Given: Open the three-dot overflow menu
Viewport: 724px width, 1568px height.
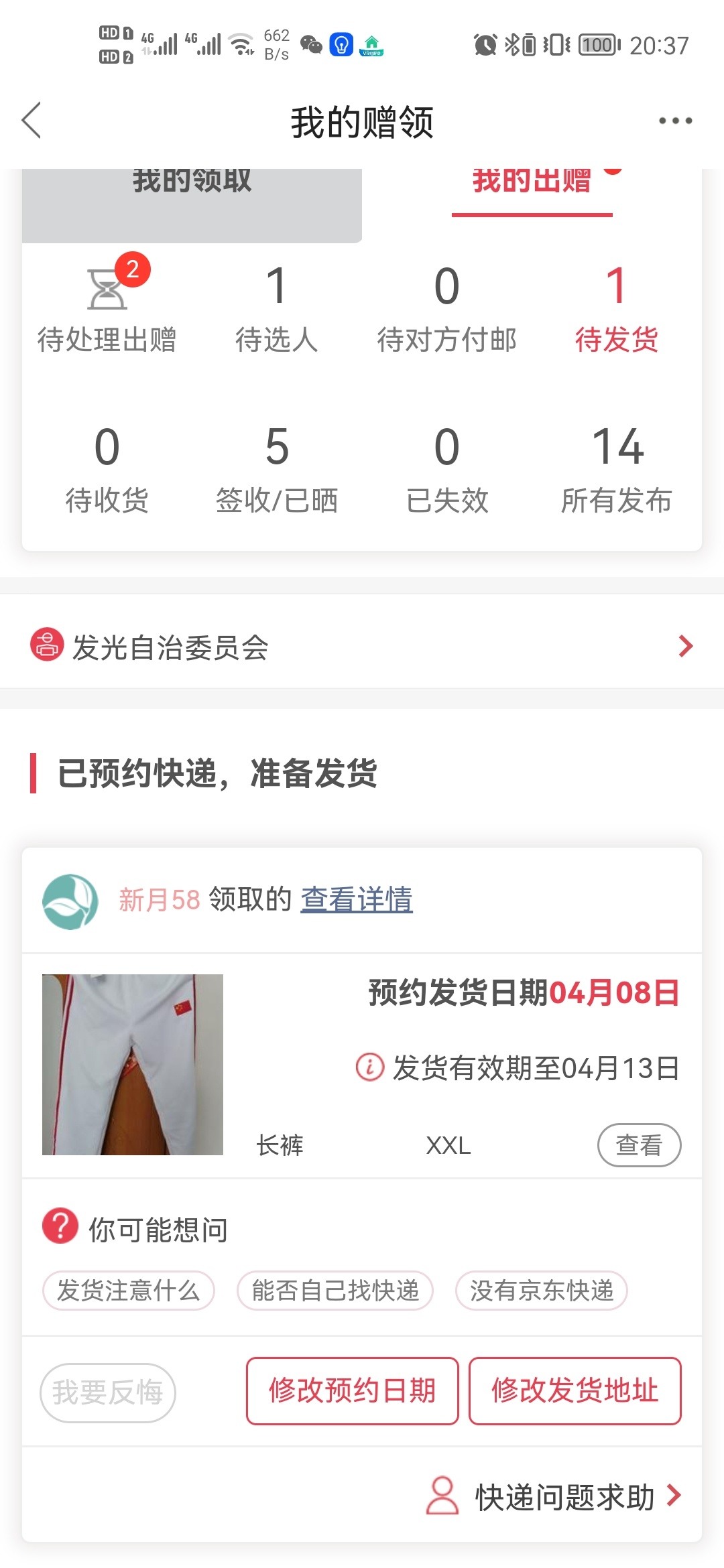Looking at the screenshot, I should (x=675, y=121).
